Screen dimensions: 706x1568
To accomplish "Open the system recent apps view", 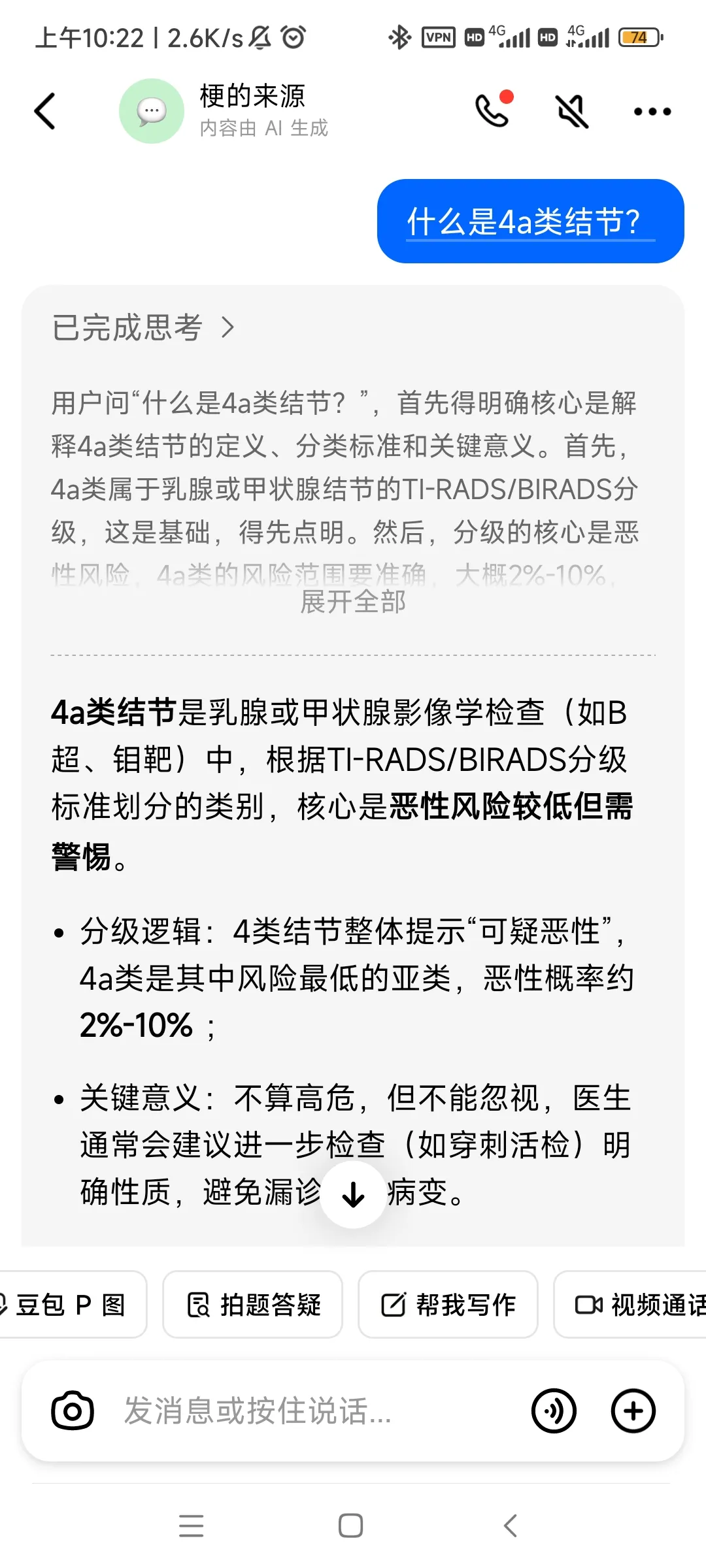I will pyautogui.click(x=191, y=1526).
